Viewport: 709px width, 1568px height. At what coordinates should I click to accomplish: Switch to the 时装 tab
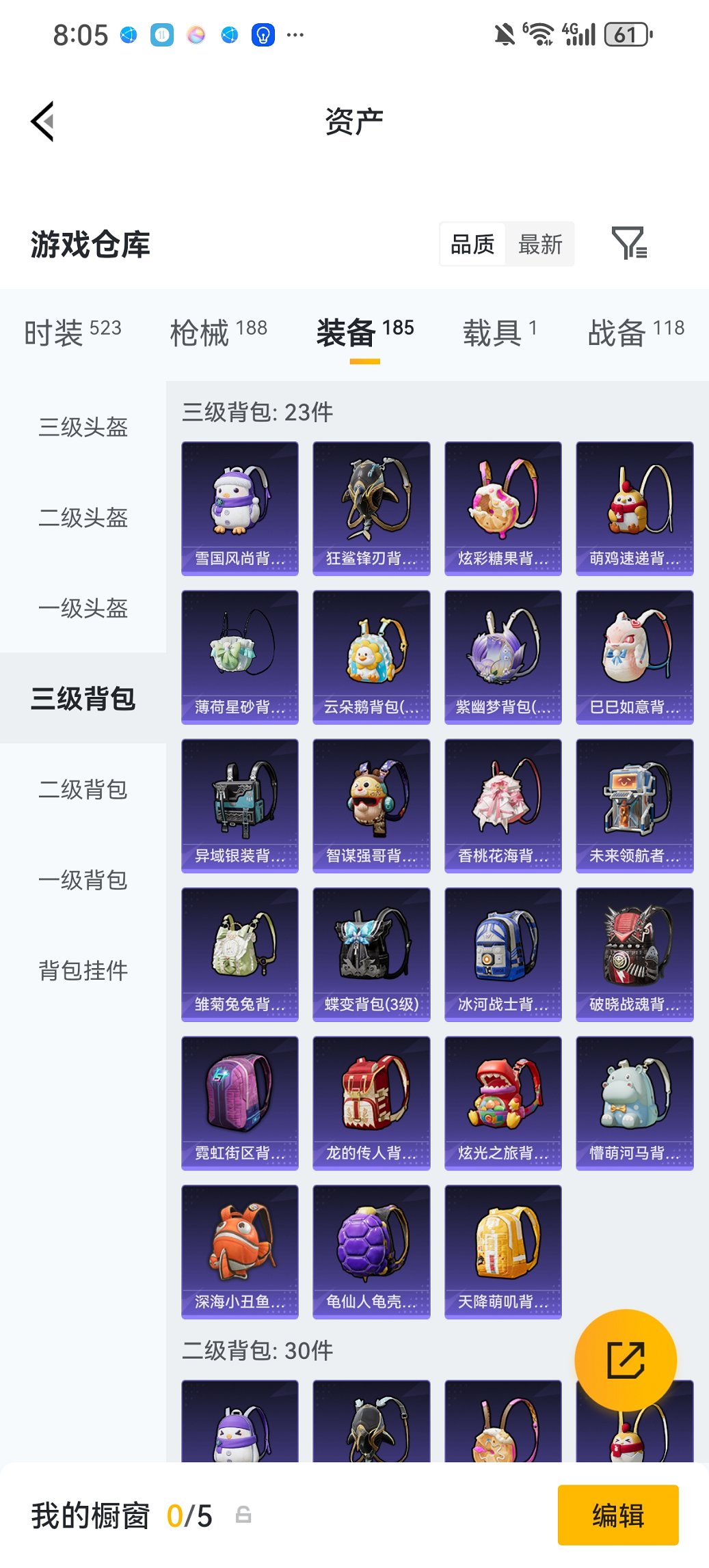point(72,333)
